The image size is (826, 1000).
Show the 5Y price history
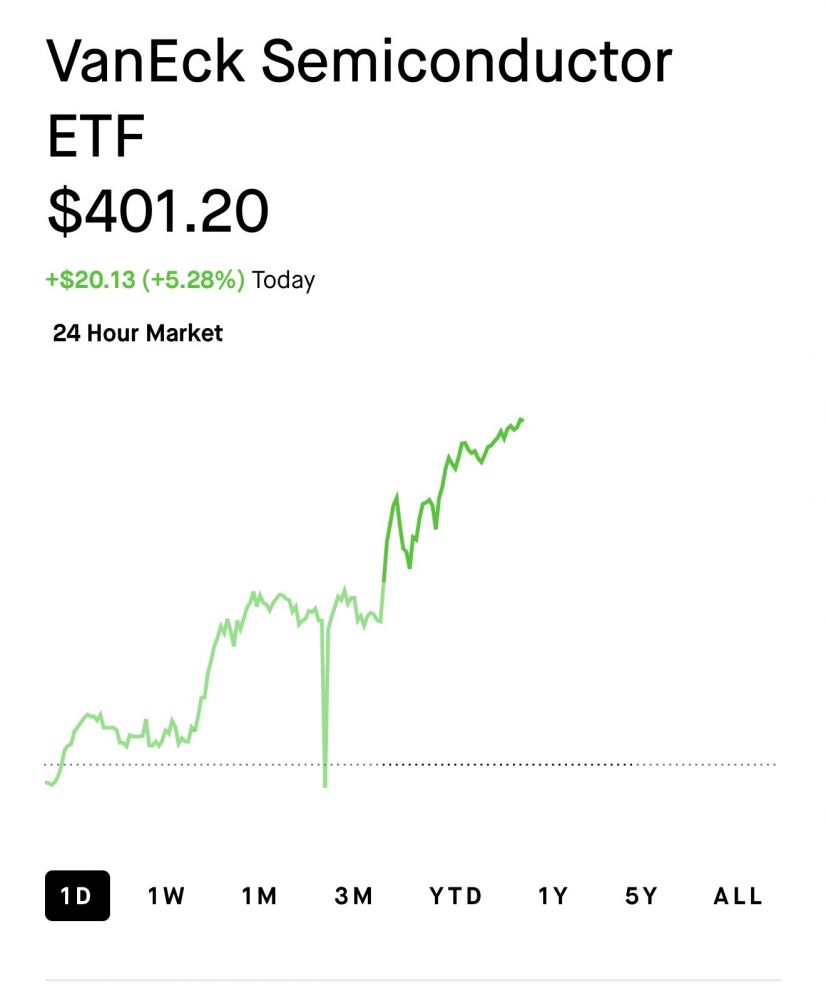(x=642, y=896)
